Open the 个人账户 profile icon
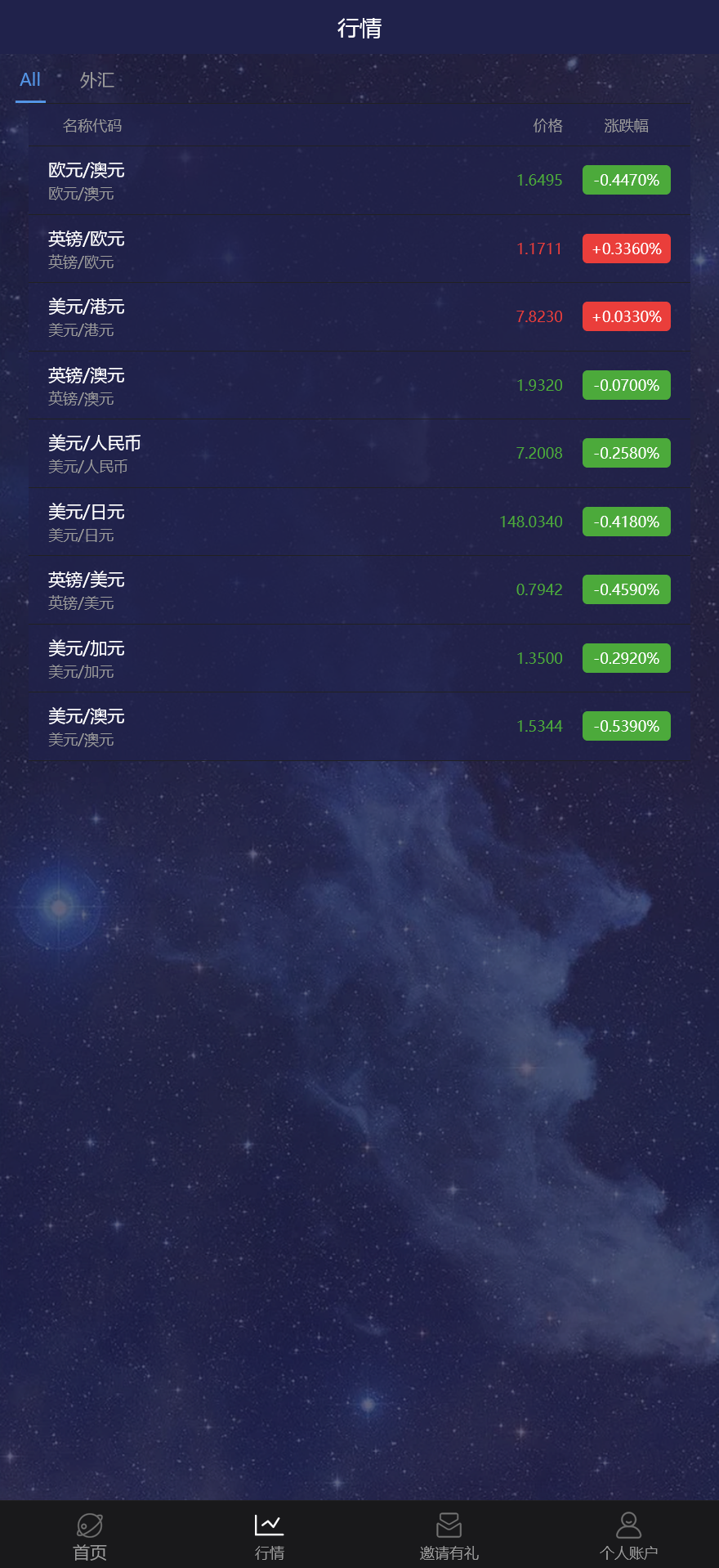 (628, 1534)
